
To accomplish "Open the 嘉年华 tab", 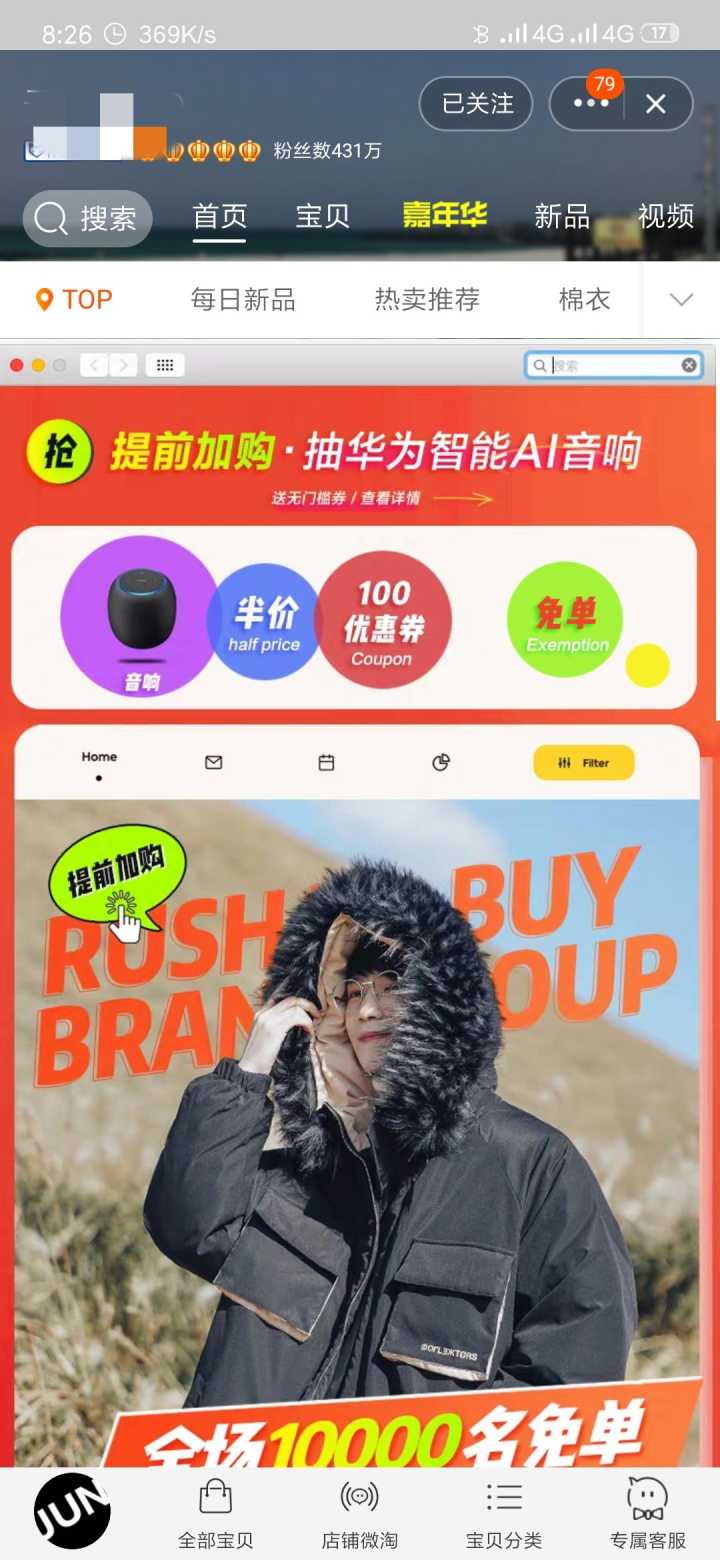I will (x=444, y=215).
